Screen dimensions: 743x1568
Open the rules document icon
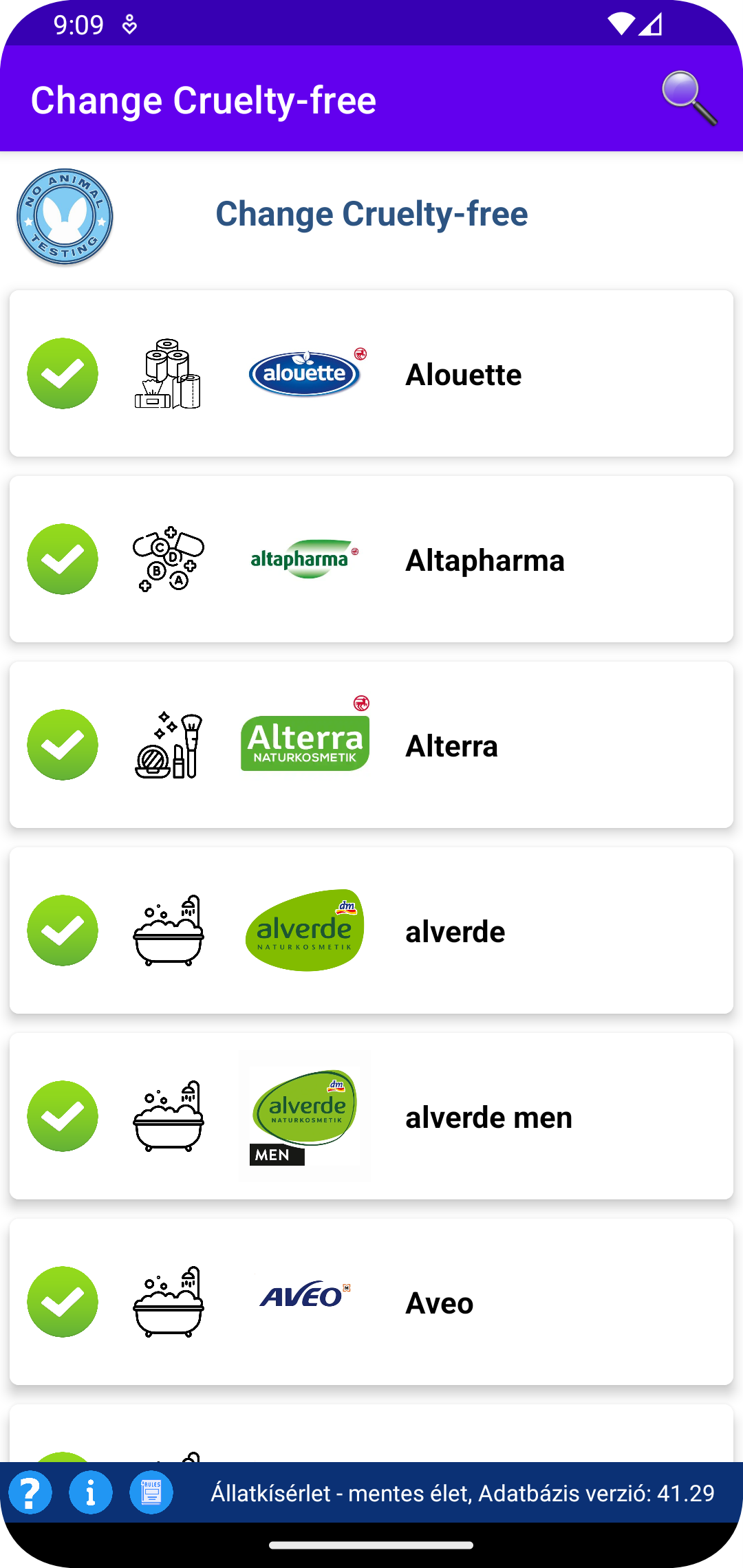click(x=151, y=1493)
